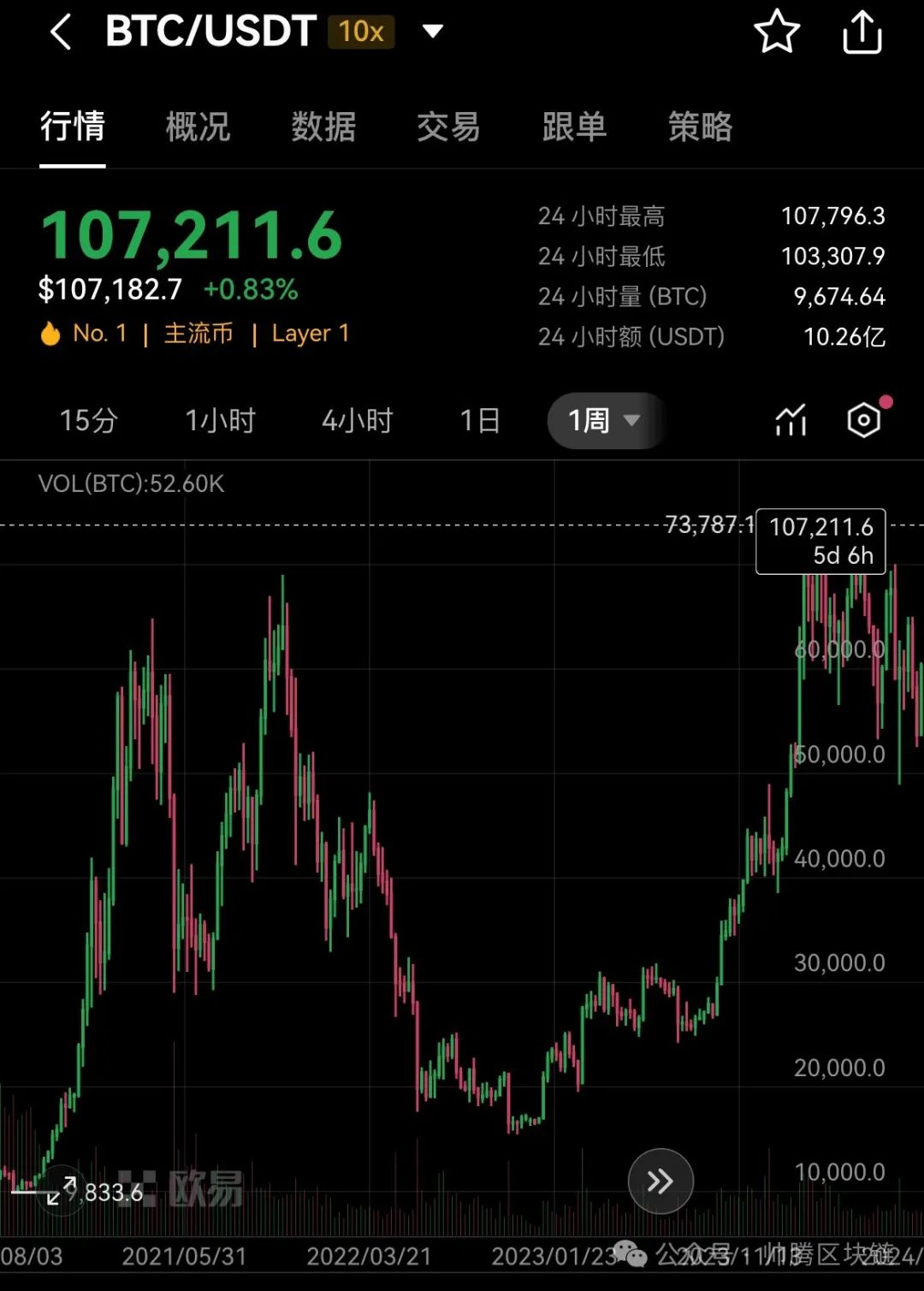This screenshot has height=1291, width=924.
Task: Expand the 1周 interval dropdown
Action: 605,421
